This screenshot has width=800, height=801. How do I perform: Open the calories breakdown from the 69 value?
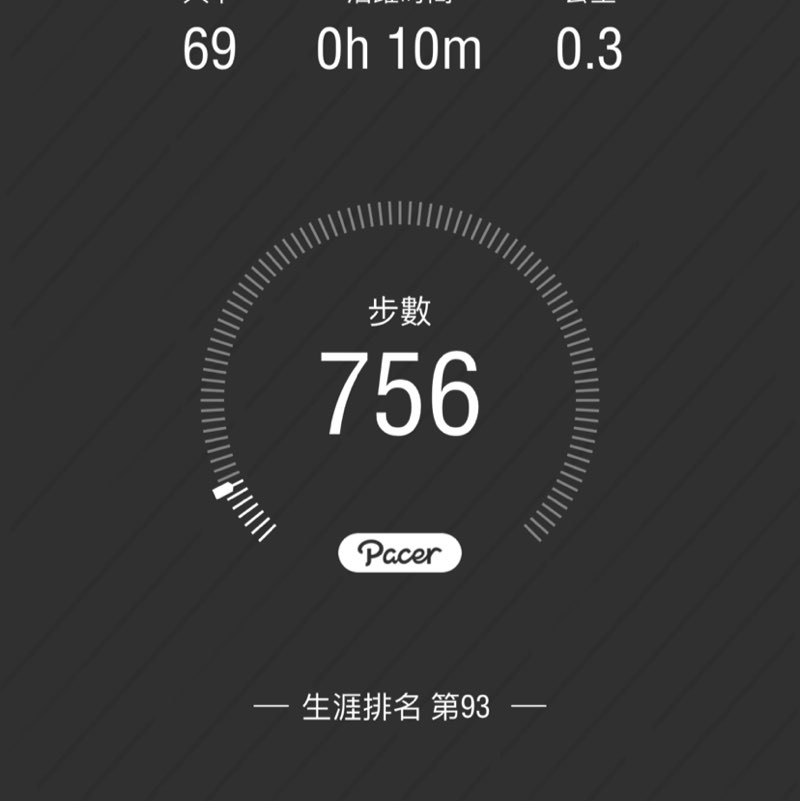[x=210, y=50]
